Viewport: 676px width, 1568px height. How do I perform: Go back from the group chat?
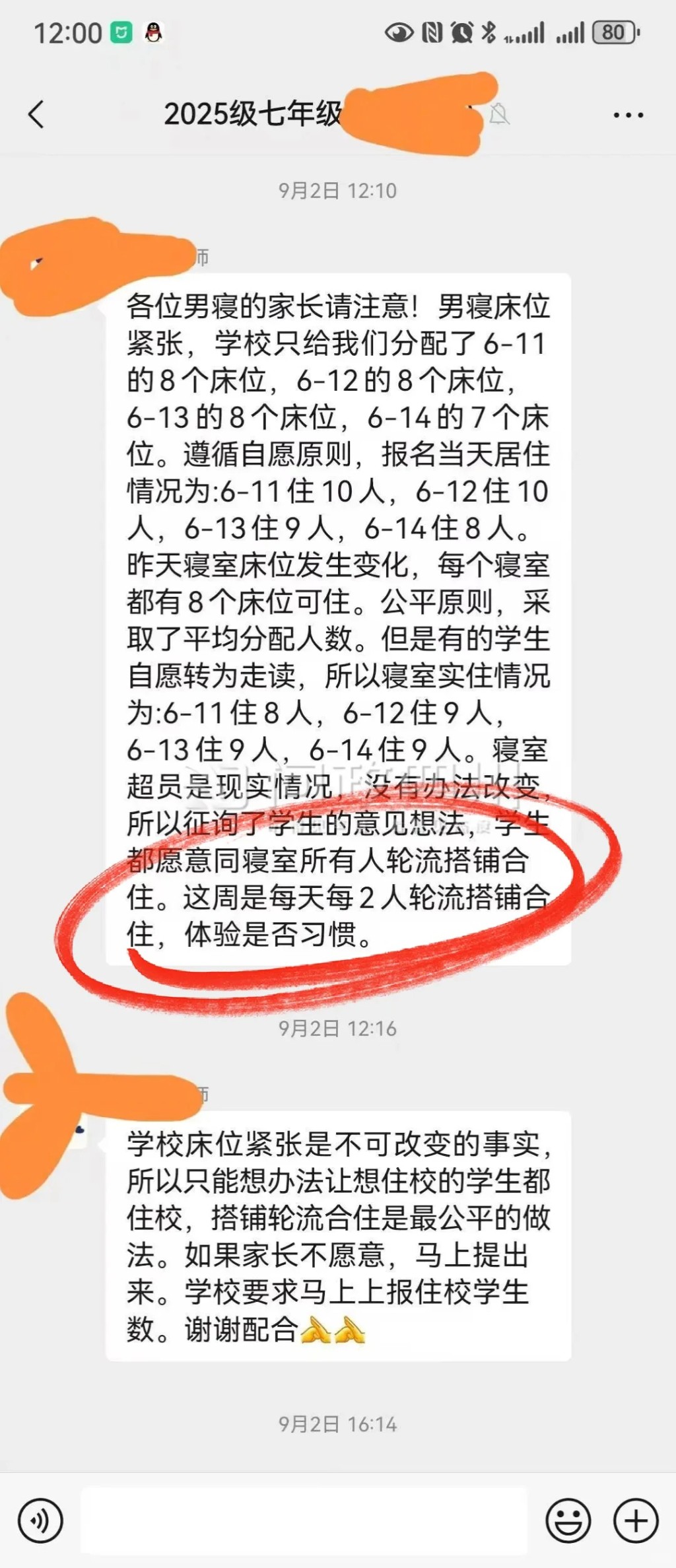point(37,114)
